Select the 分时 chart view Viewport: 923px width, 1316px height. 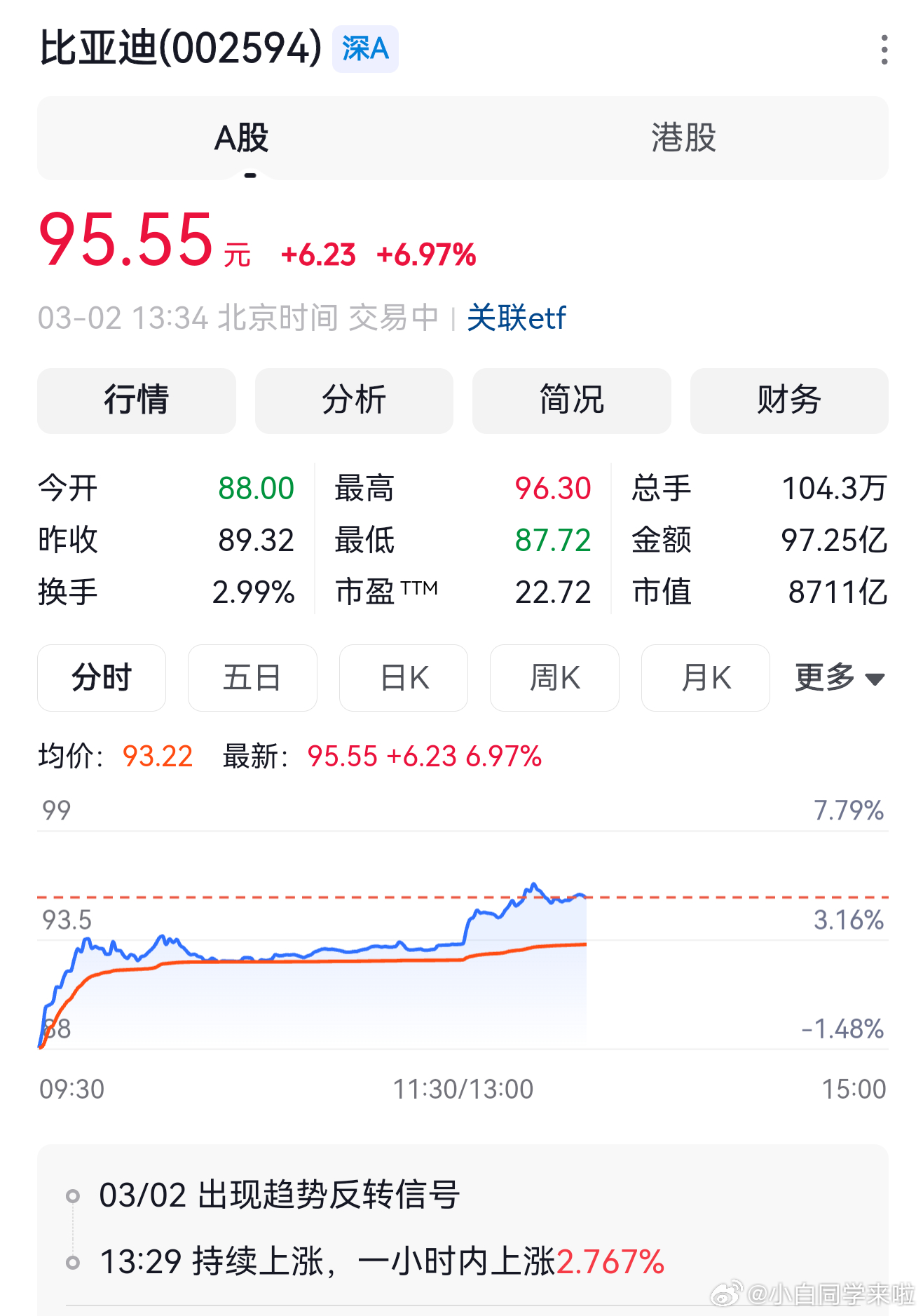(101, 677)
